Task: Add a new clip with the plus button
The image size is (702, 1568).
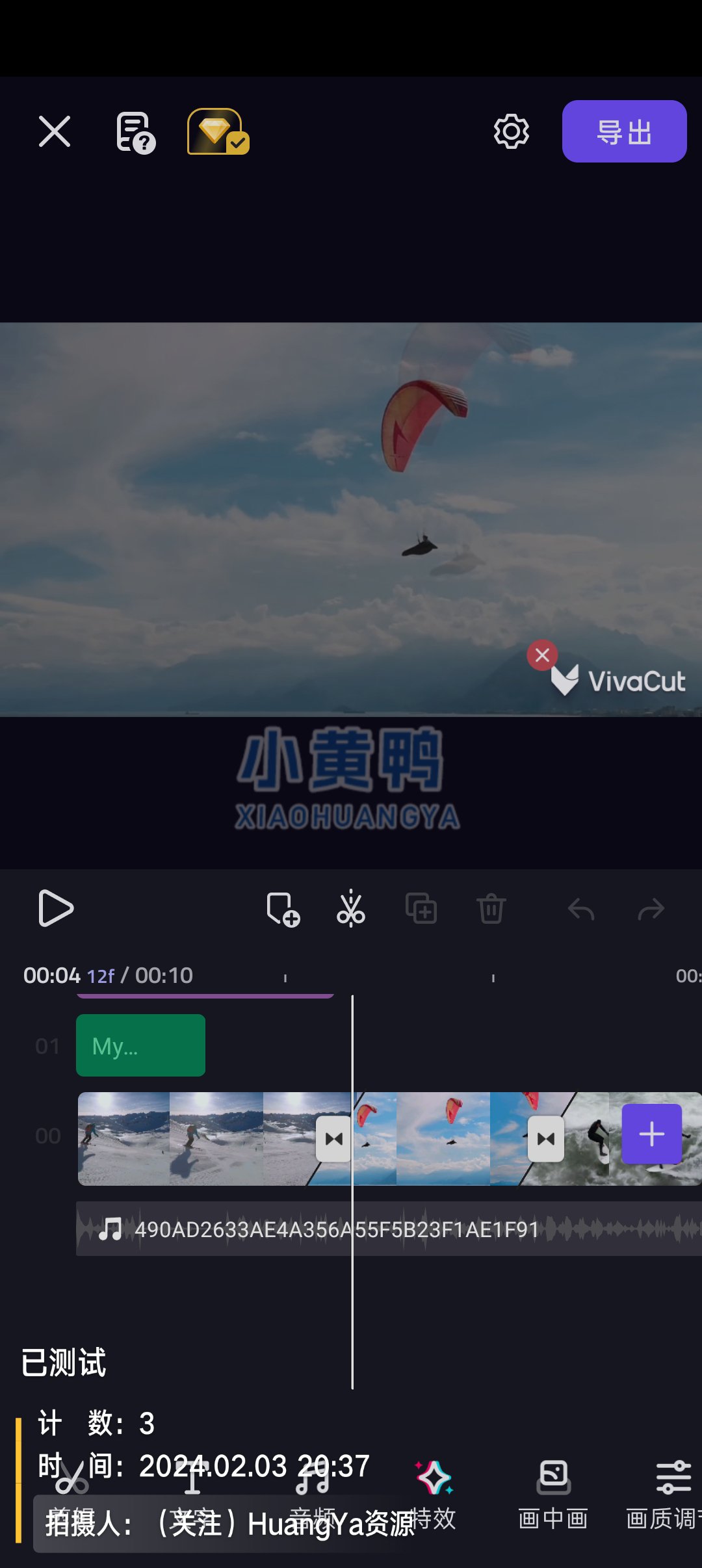Action: (x=651, y=1134)
